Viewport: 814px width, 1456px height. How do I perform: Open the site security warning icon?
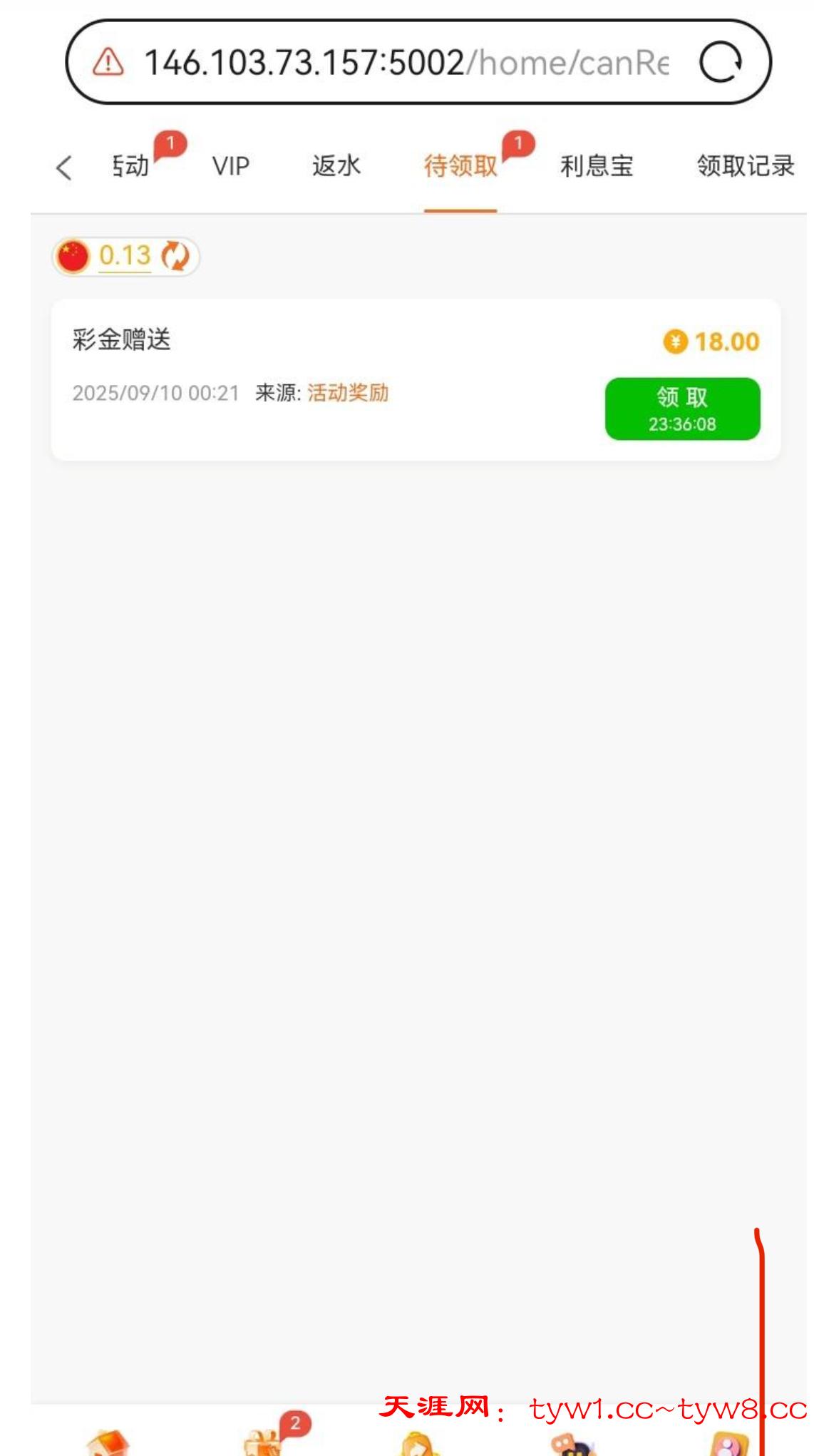108,63
